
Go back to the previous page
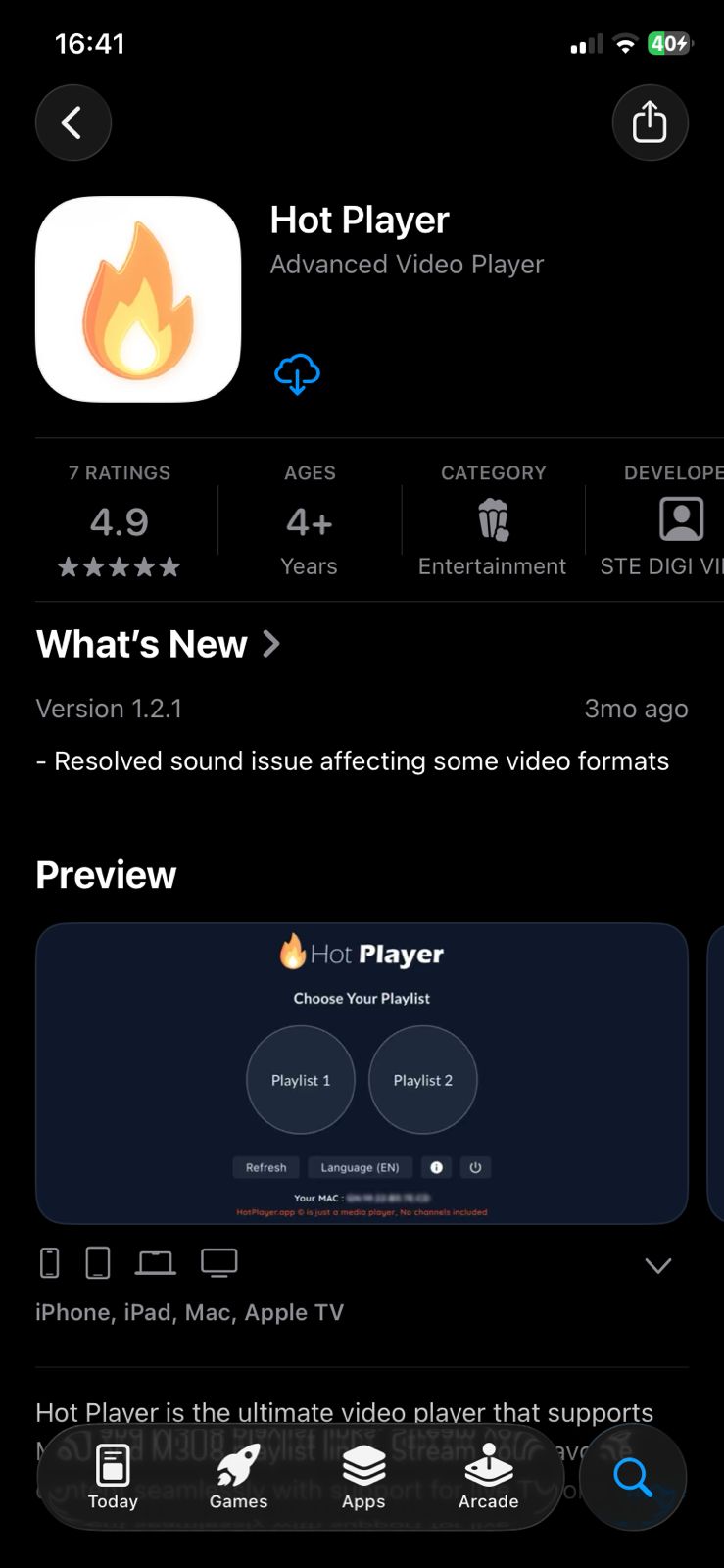click(x=73, y=122)
